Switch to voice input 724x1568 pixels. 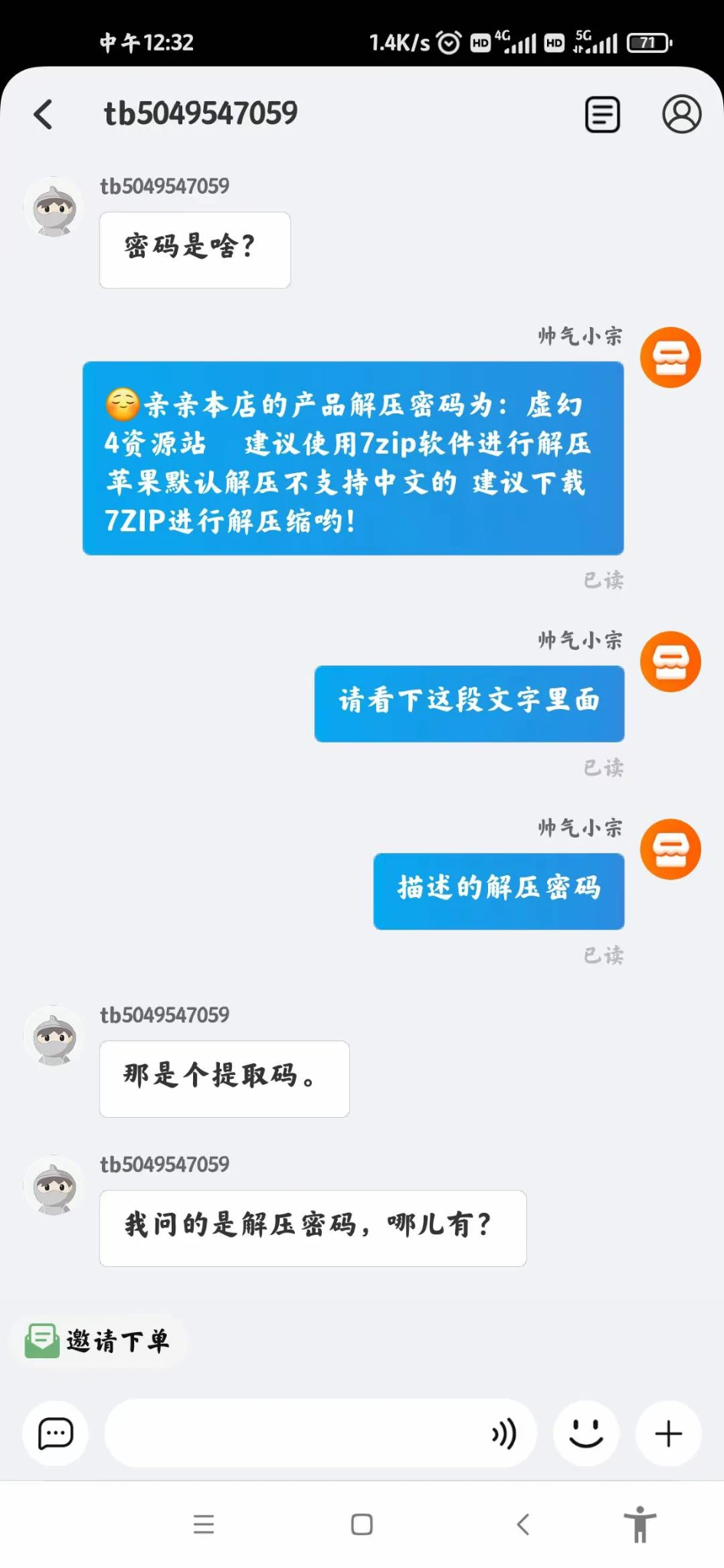coord(504,1433)
